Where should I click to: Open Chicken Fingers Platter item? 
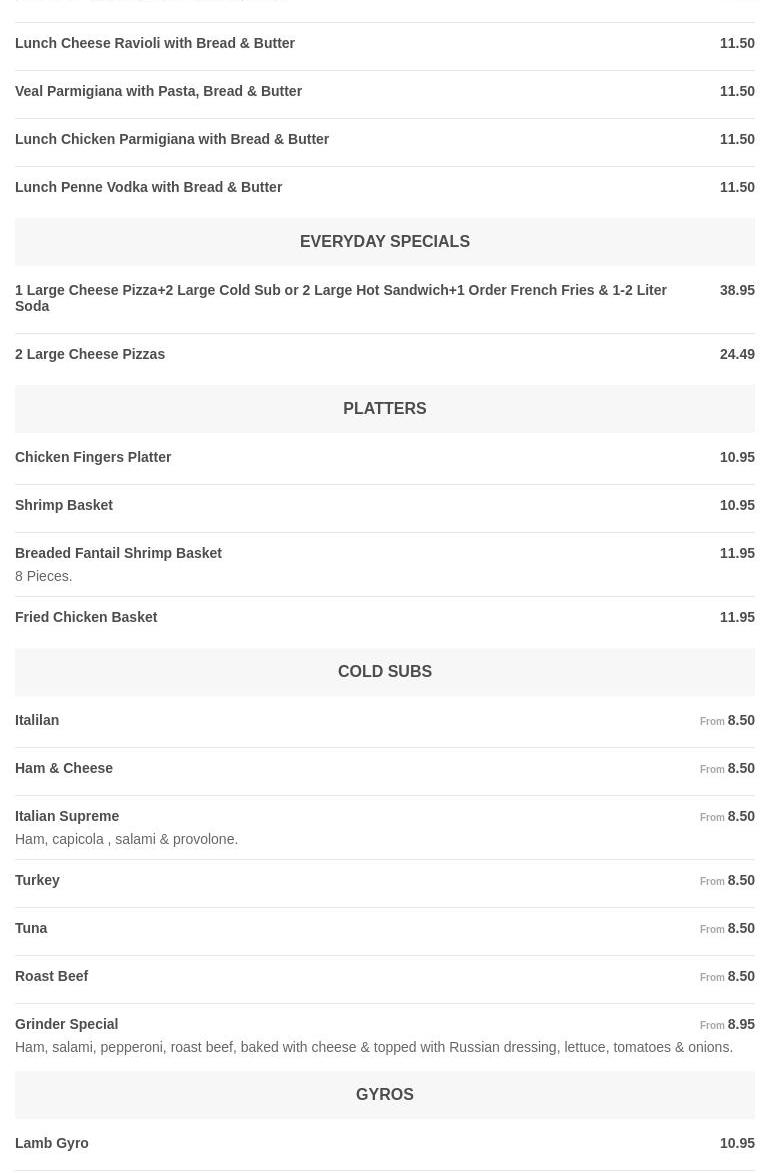pos(93,458)
